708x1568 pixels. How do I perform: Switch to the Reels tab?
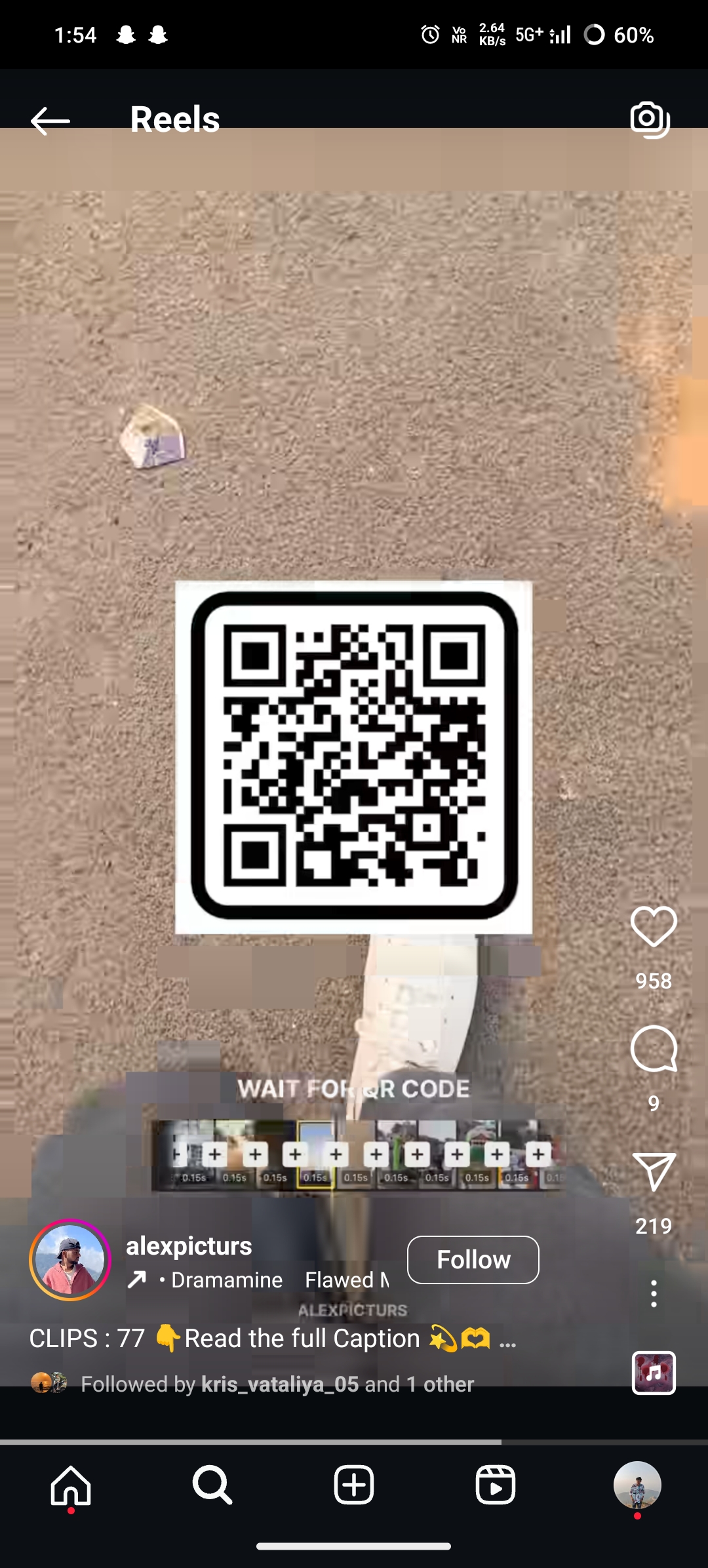[x=496, y=1485]
